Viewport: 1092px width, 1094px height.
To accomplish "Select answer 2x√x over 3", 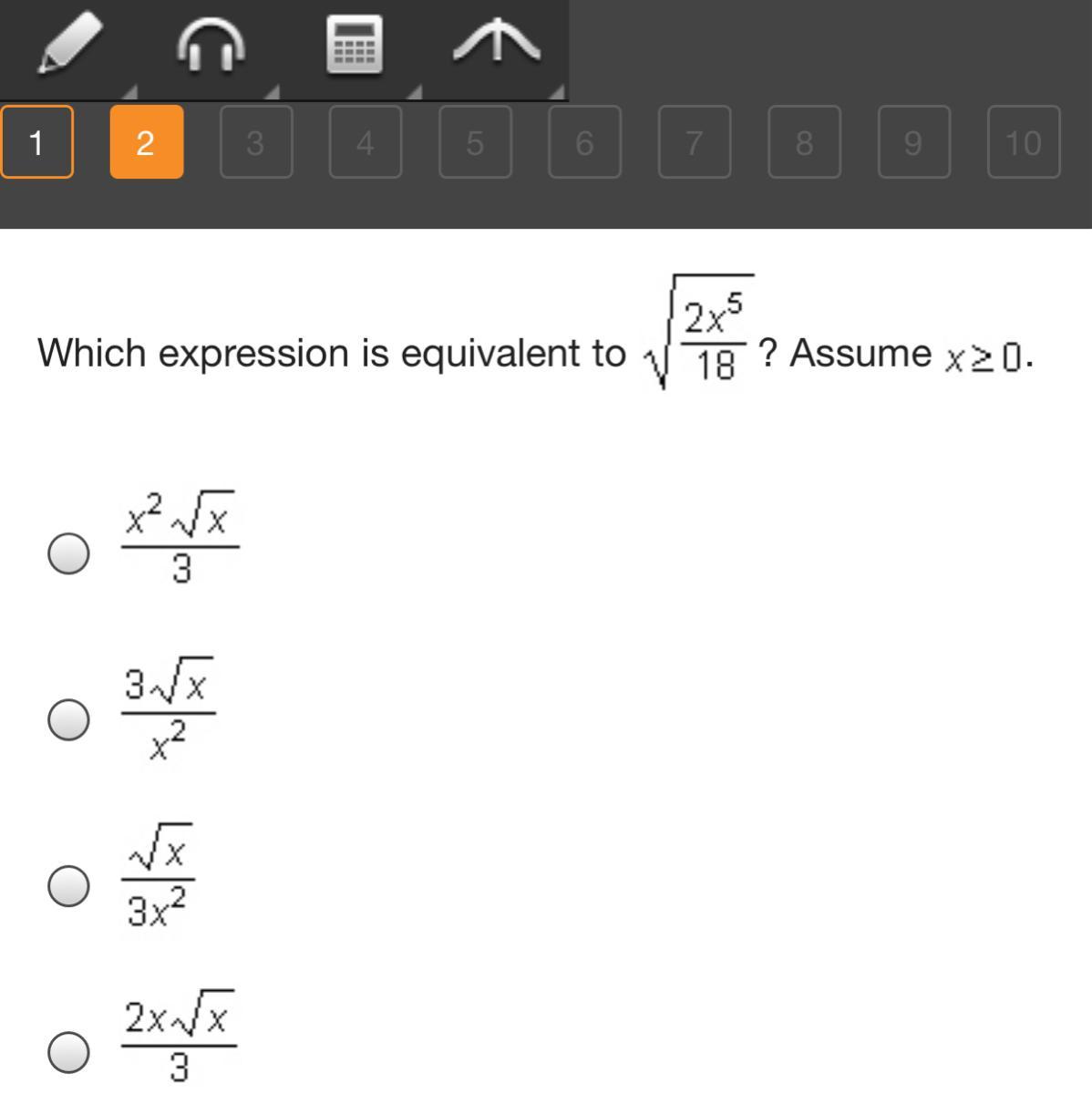I will click(x=68, y=1051).
